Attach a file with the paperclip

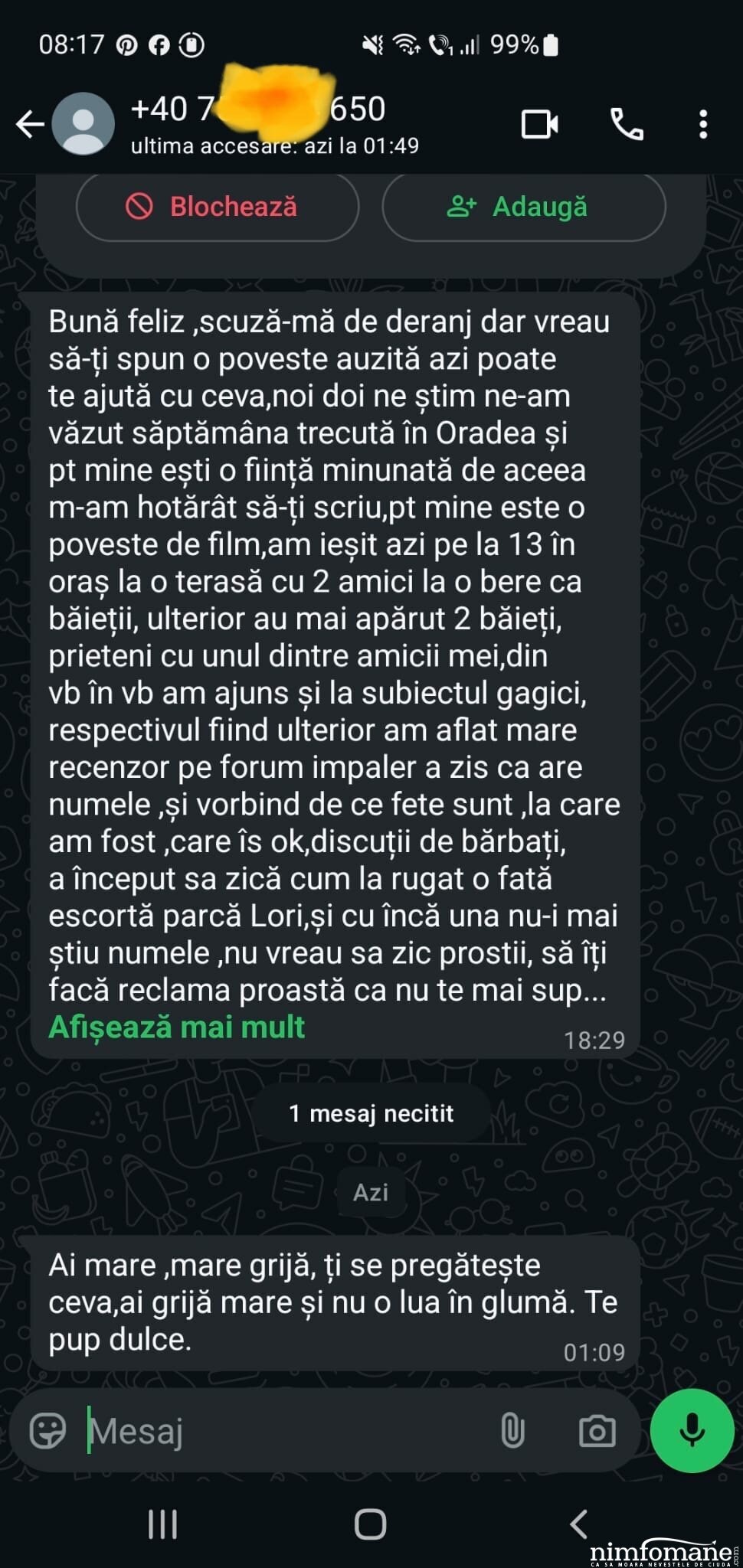pyautogui.click(x=512, y=1430)
